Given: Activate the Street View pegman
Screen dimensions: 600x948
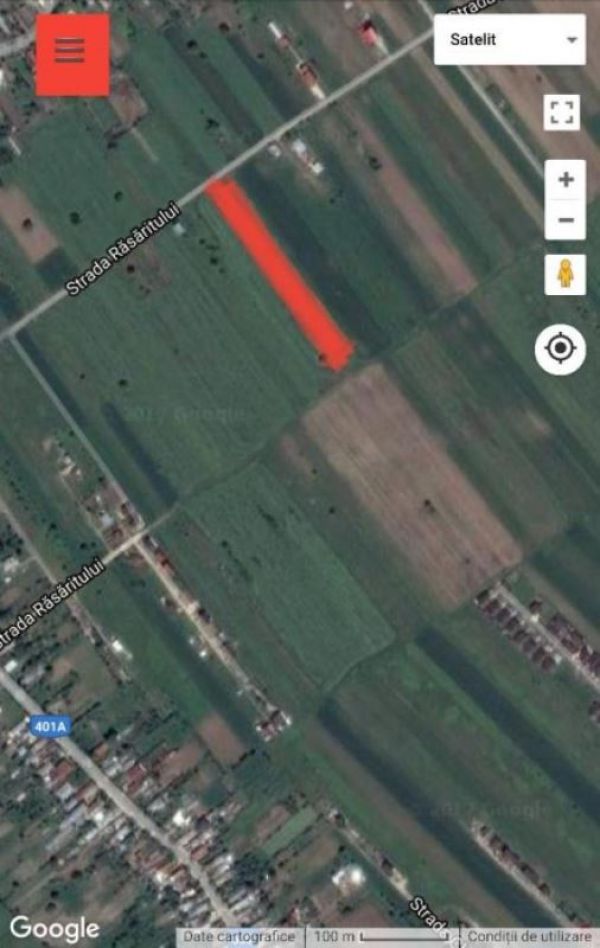Looking at the screenshot, I should [565, 274].
